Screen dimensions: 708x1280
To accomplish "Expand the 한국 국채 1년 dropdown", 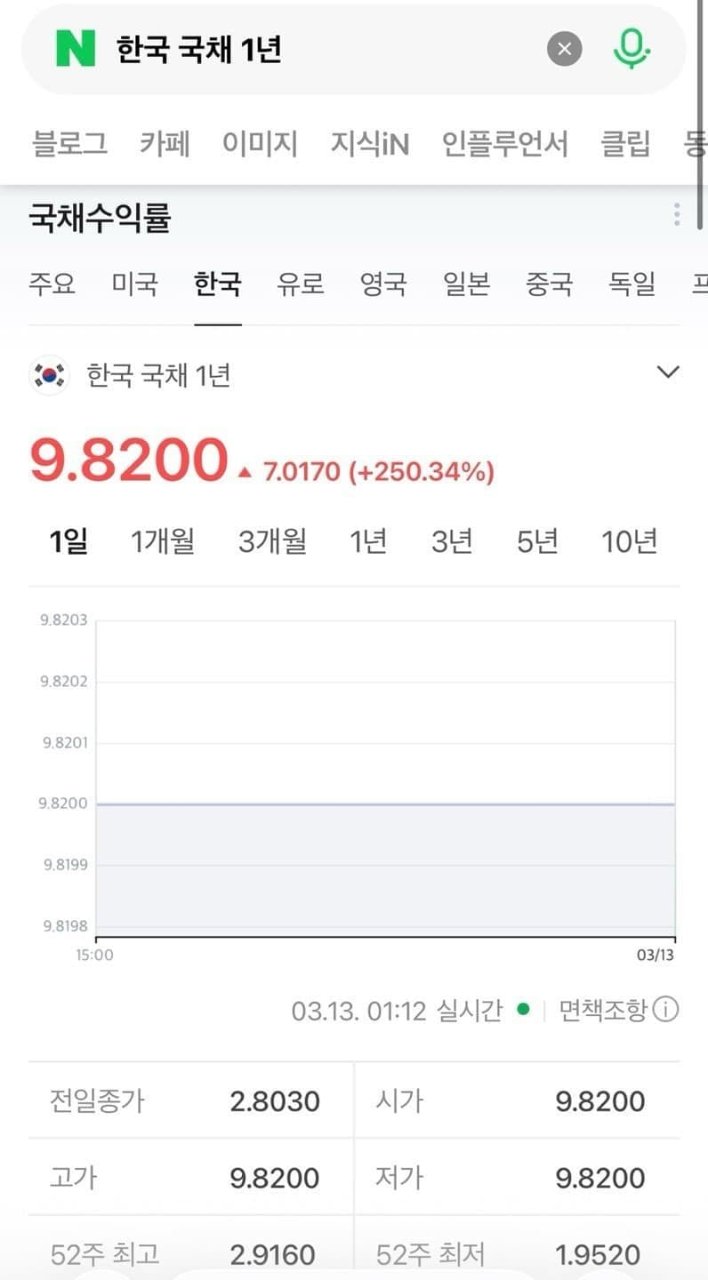I will [667, 373].
